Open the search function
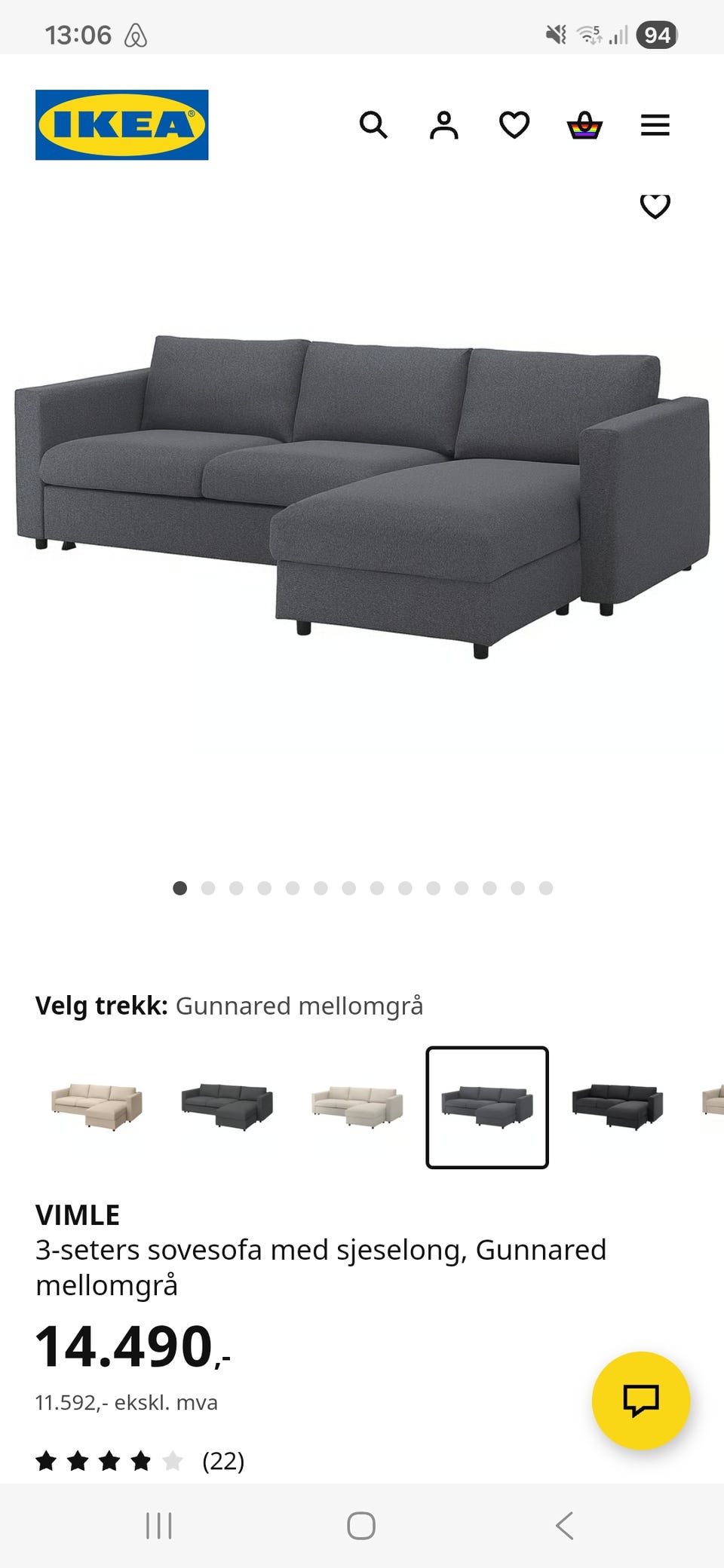 (373, 125)
